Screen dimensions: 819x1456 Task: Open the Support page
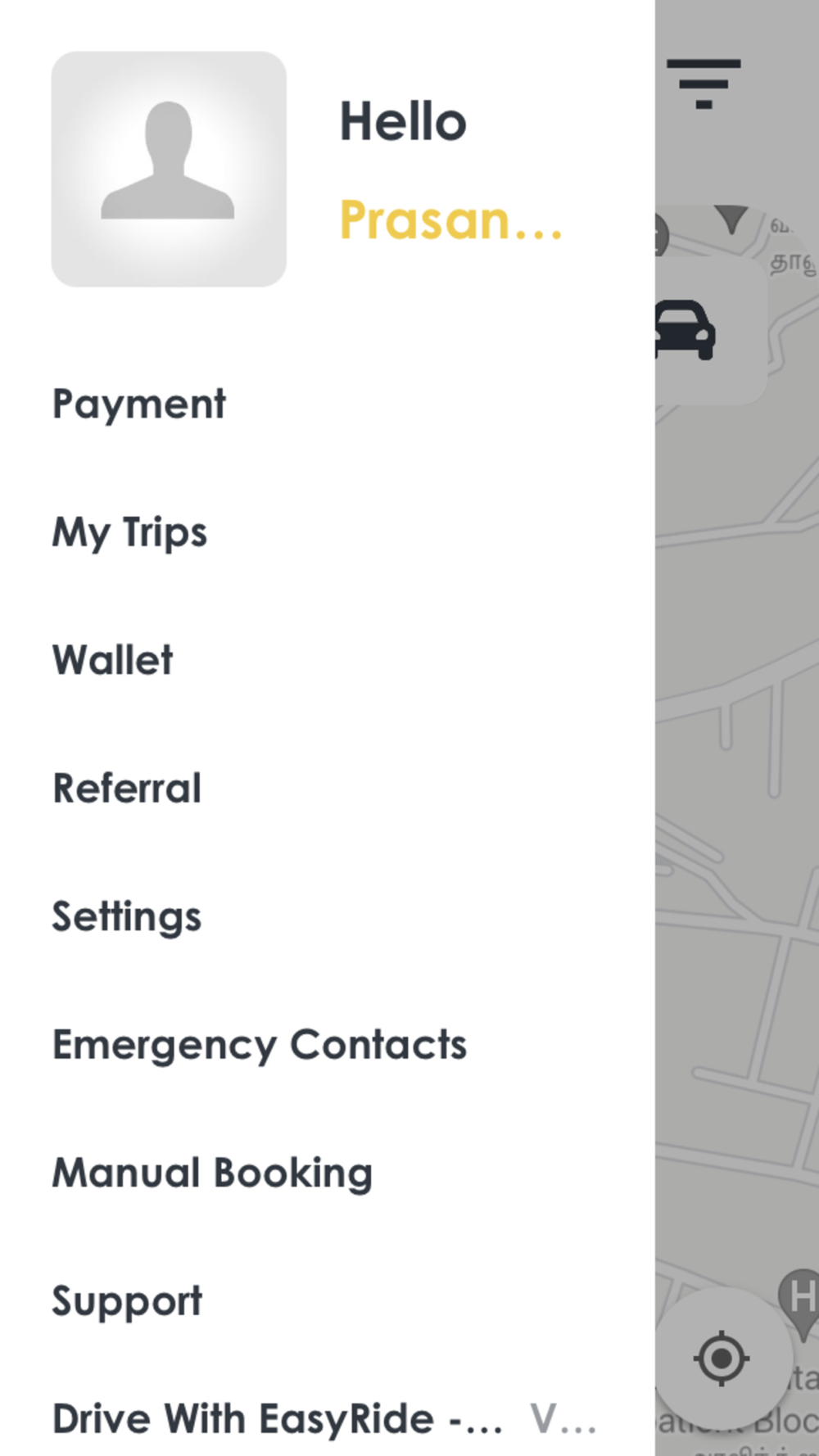pos(127,1302)
